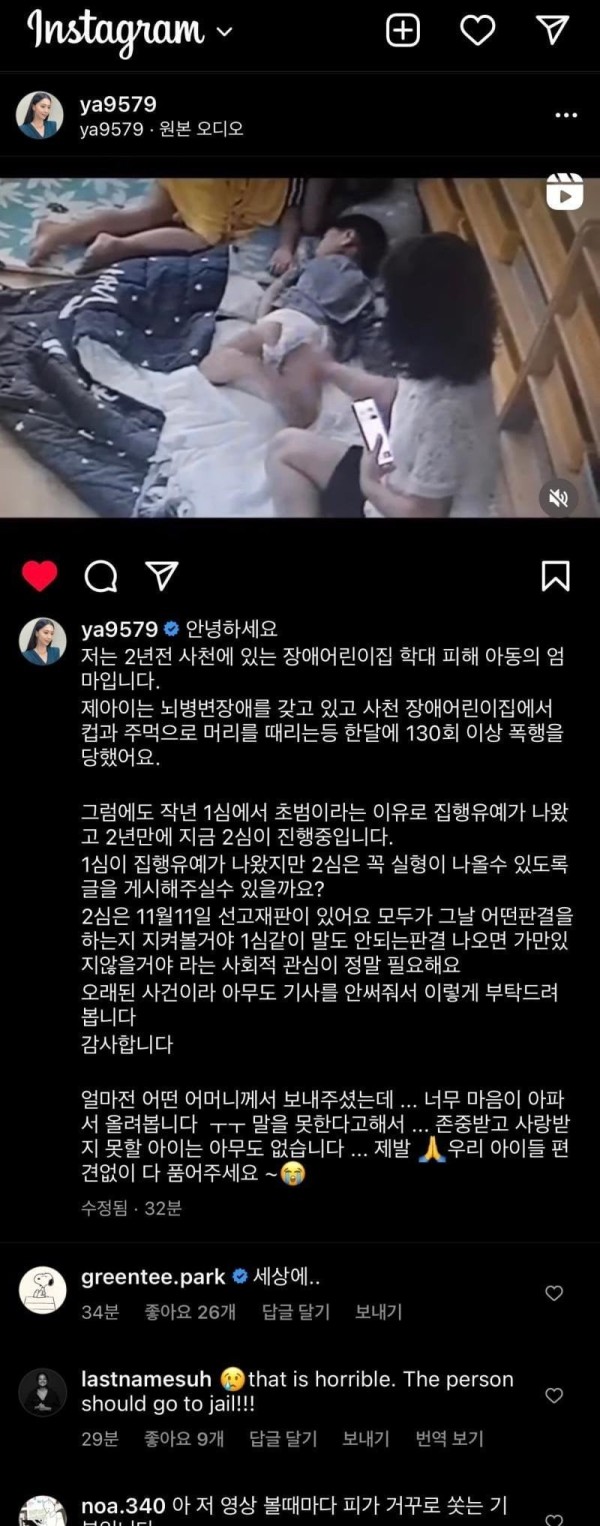Screen dimensions: 600x1526
Task: Open post options three-dot menu
Action: tap(566, 116)
